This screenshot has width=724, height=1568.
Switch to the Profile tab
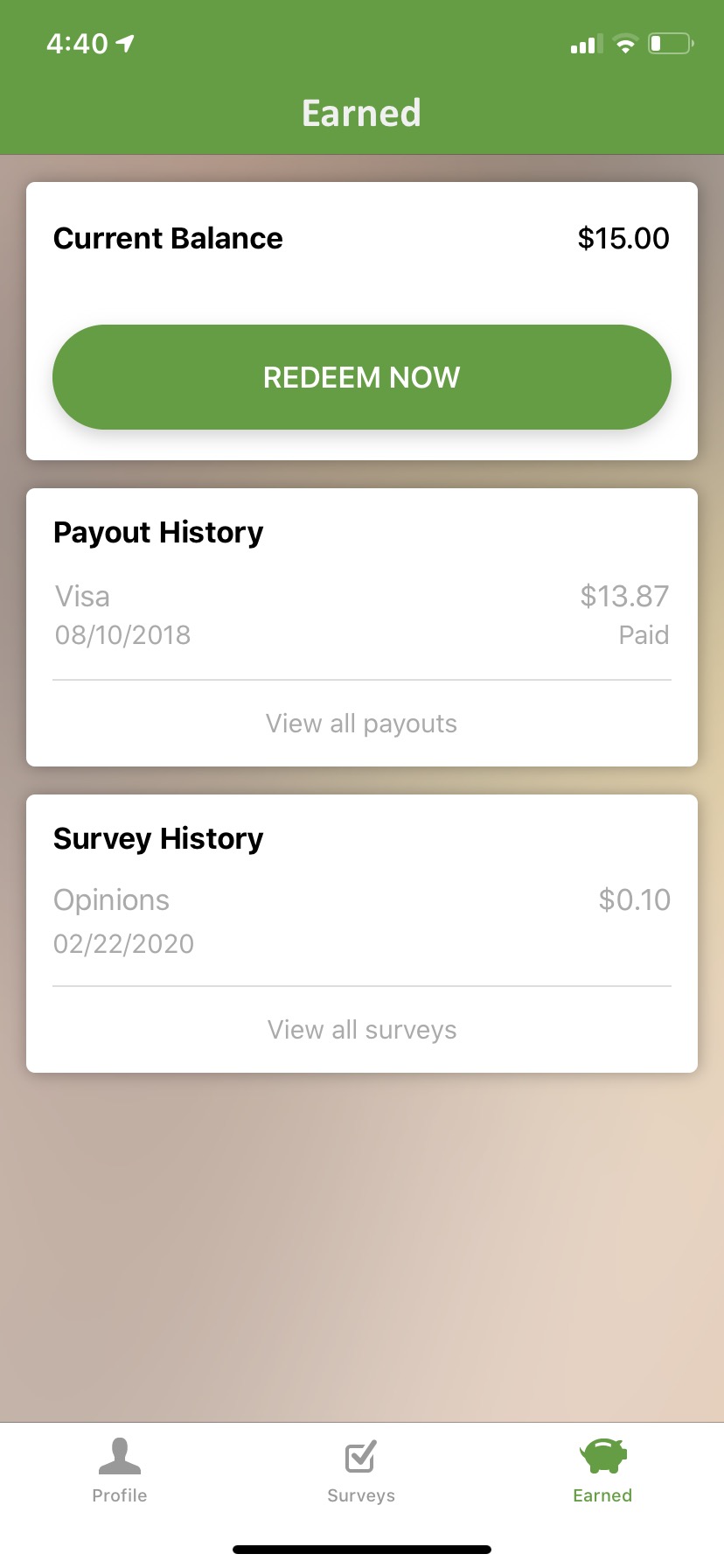(120, 1472)
